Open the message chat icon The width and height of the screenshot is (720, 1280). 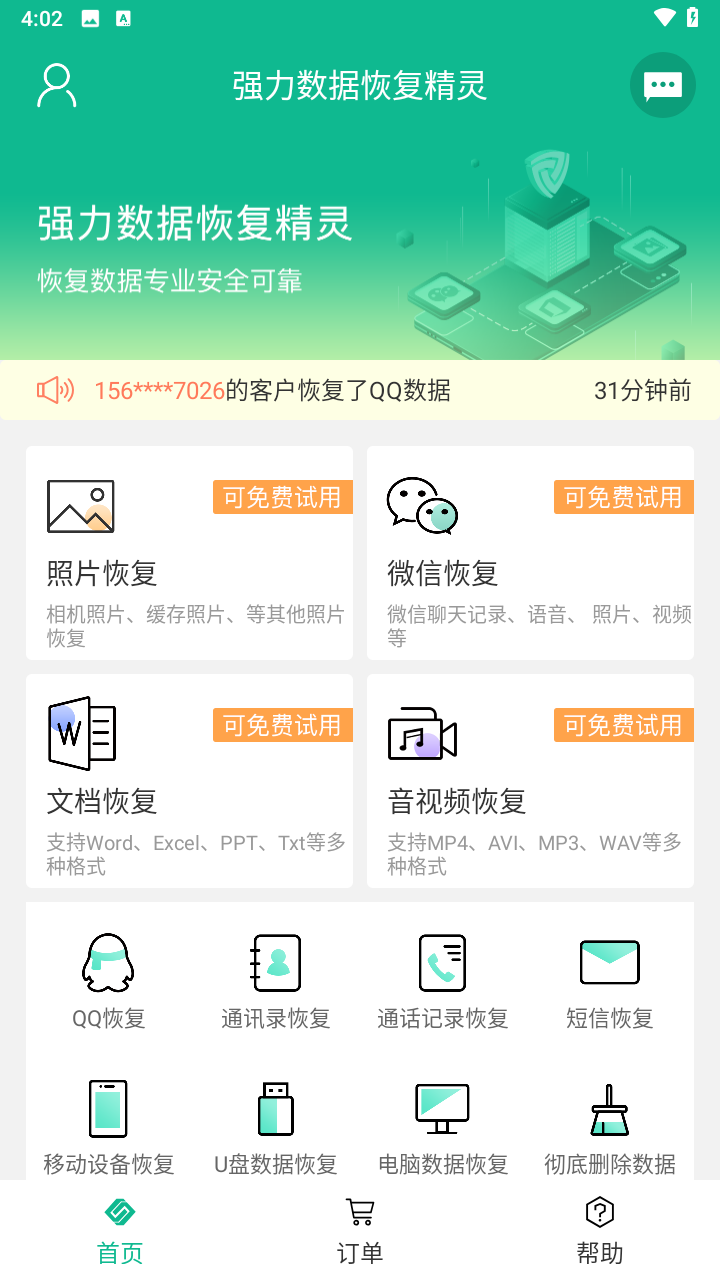click(662, 86)
